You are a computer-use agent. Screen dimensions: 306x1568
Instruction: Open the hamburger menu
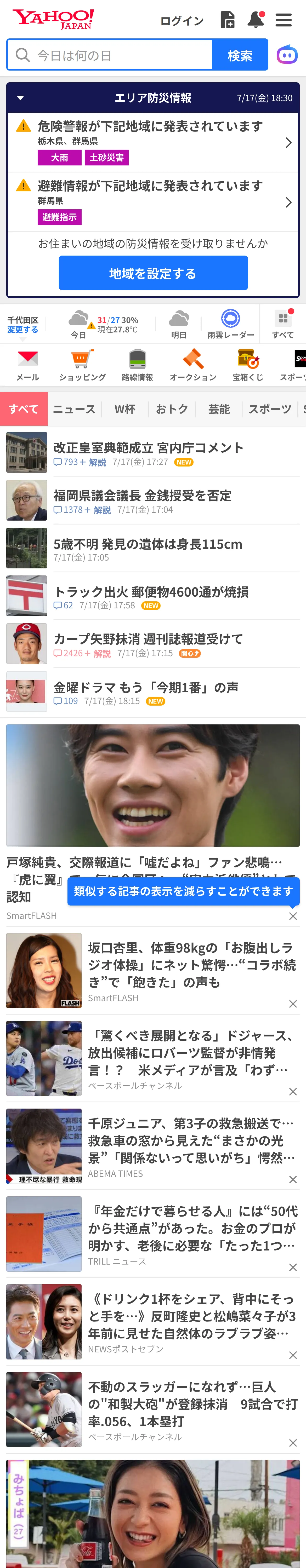284,20
